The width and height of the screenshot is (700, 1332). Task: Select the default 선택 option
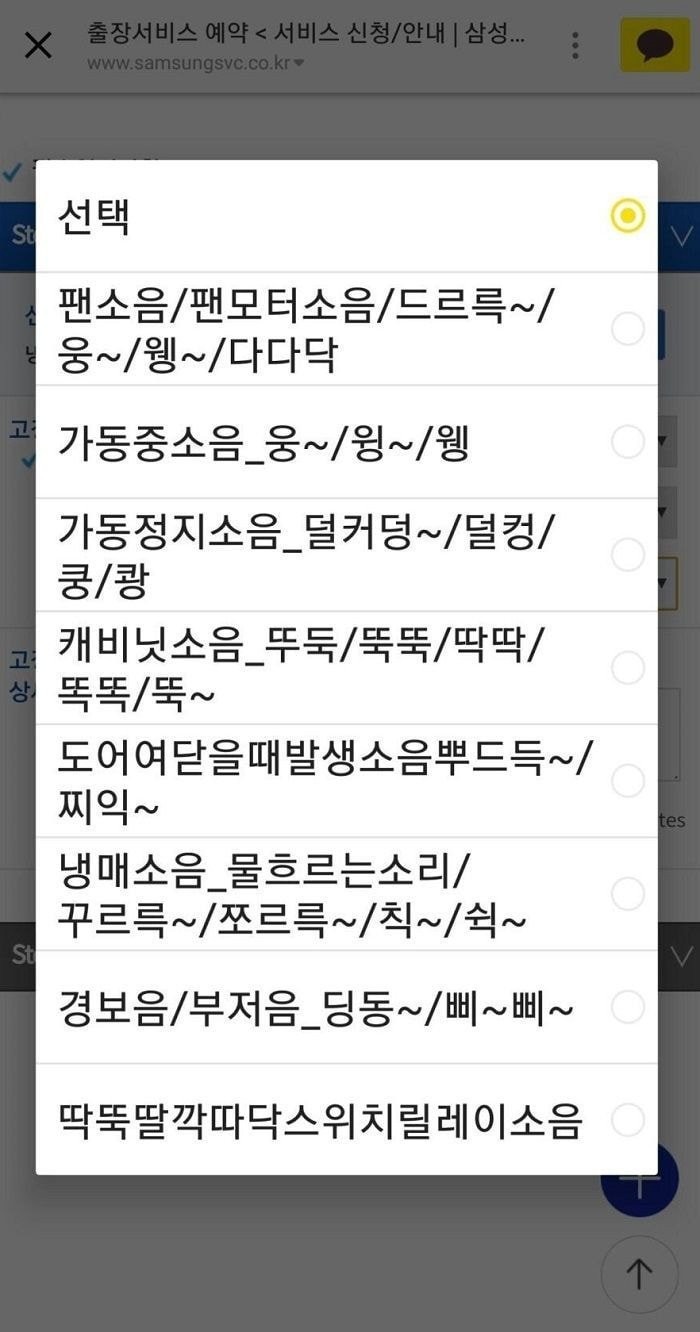346,216
